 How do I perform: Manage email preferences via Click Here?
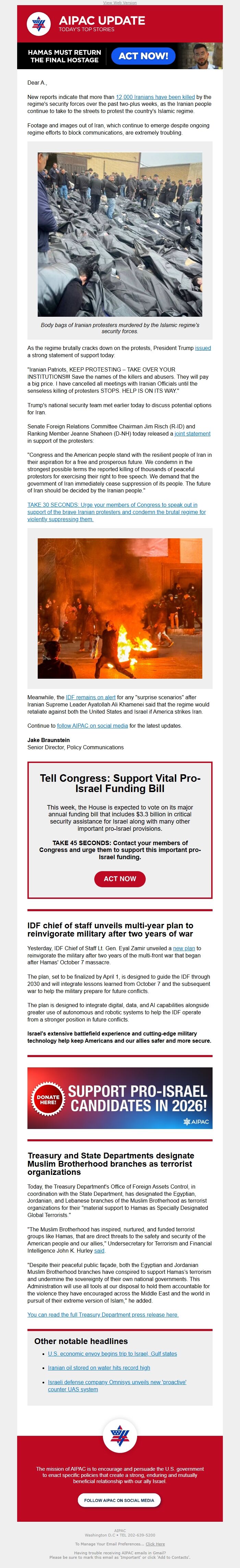click(155, 1544)
